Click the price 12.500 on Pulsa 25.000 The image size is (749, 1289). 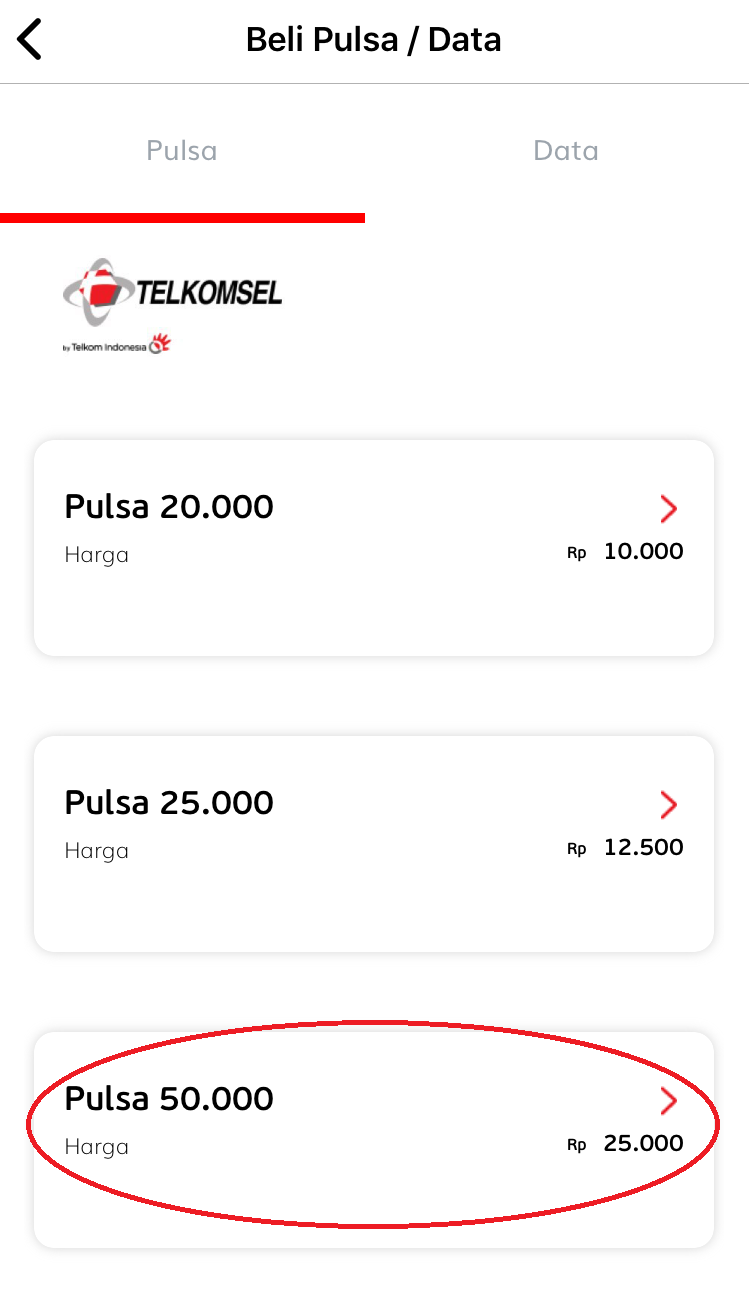[643, 847]
